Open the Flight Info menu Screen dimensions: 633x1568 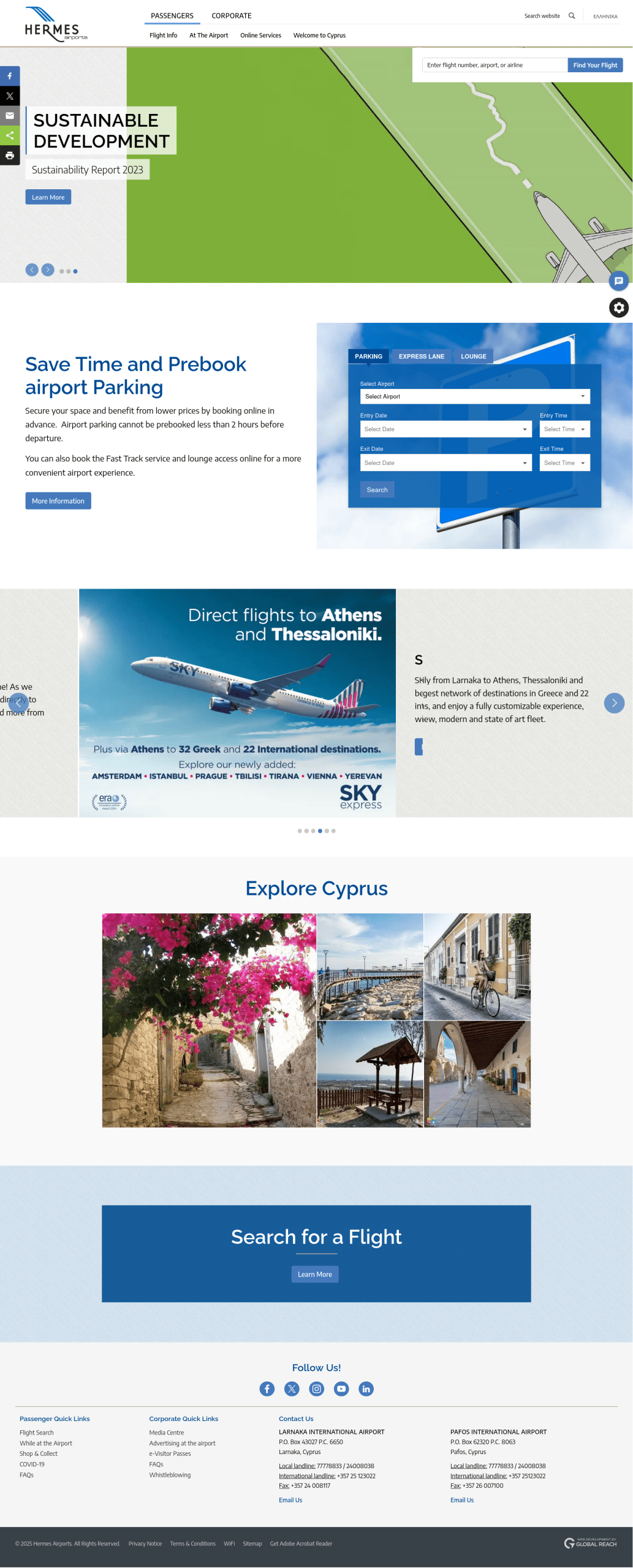163,36
